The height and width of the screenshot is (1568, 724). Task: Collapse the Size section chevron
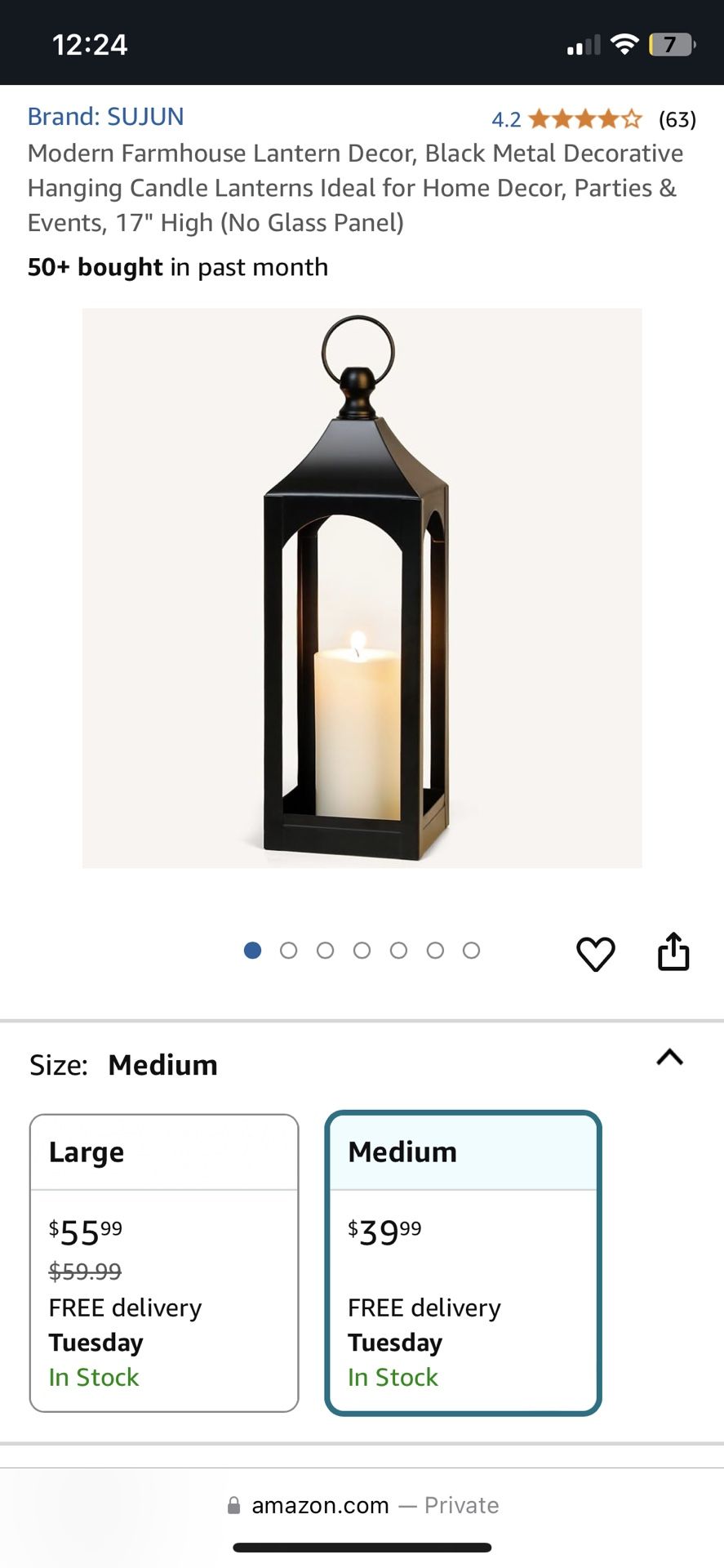(x=669, y=1058)
